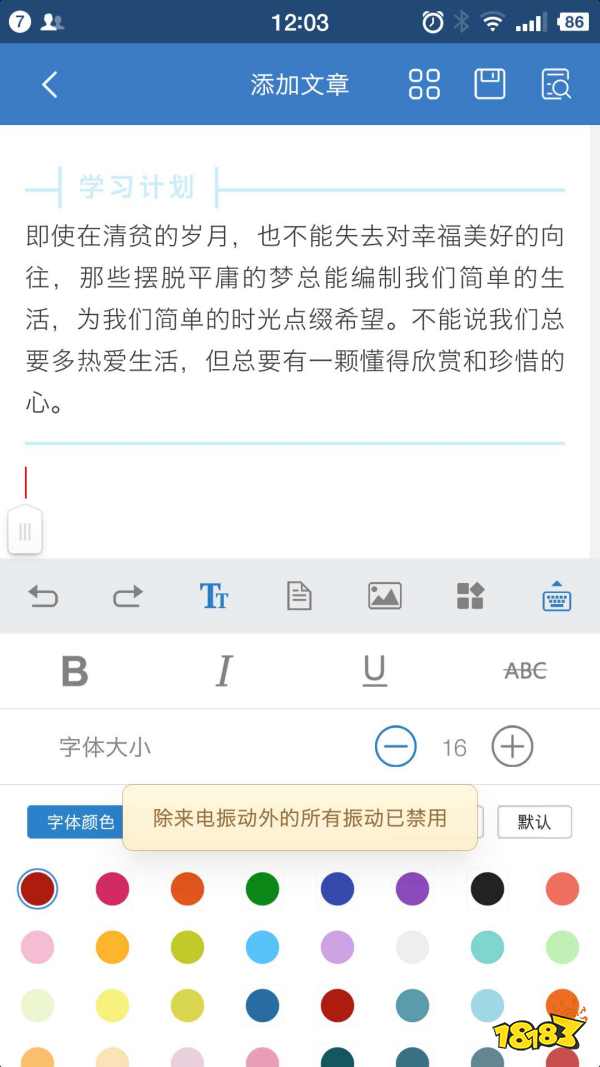Apply bold formatting
600x1067 pixels.
point(75,671)
